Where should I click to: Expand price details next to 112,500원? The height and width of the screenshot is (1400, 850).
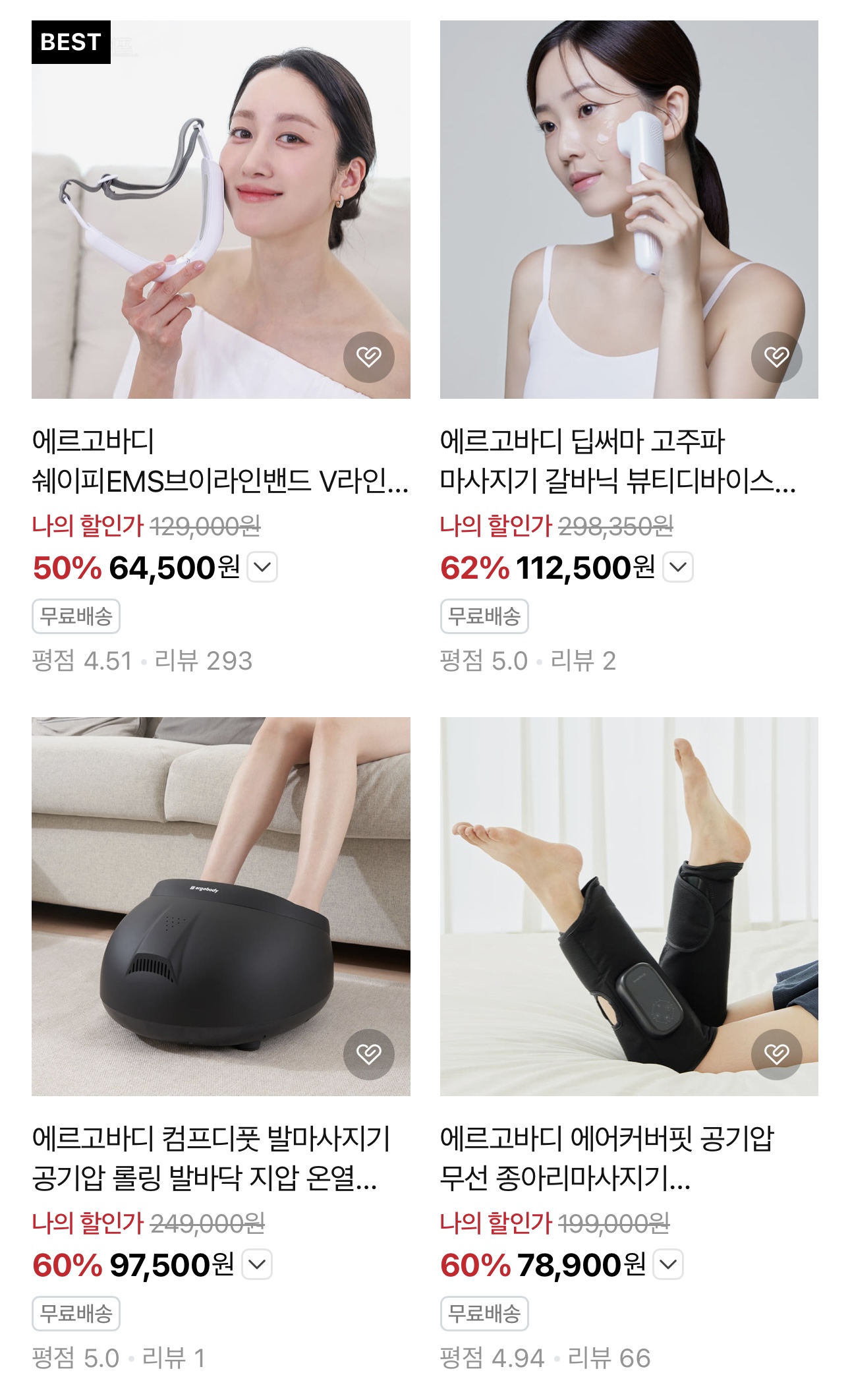click(678, 568)
